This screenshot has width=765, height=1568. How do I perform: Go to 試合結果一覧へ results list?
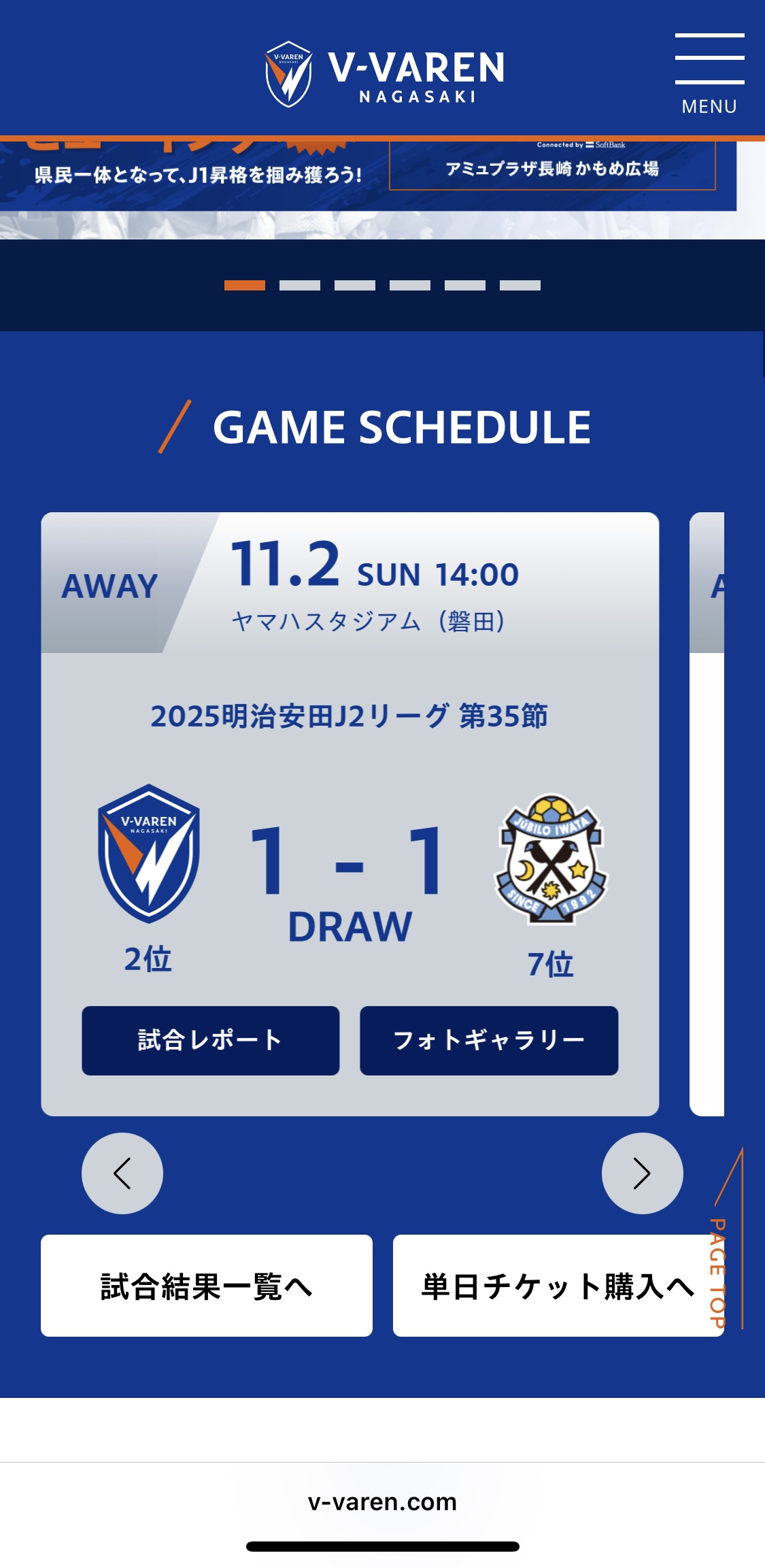pyautogui.click(x=207, y=1286)
